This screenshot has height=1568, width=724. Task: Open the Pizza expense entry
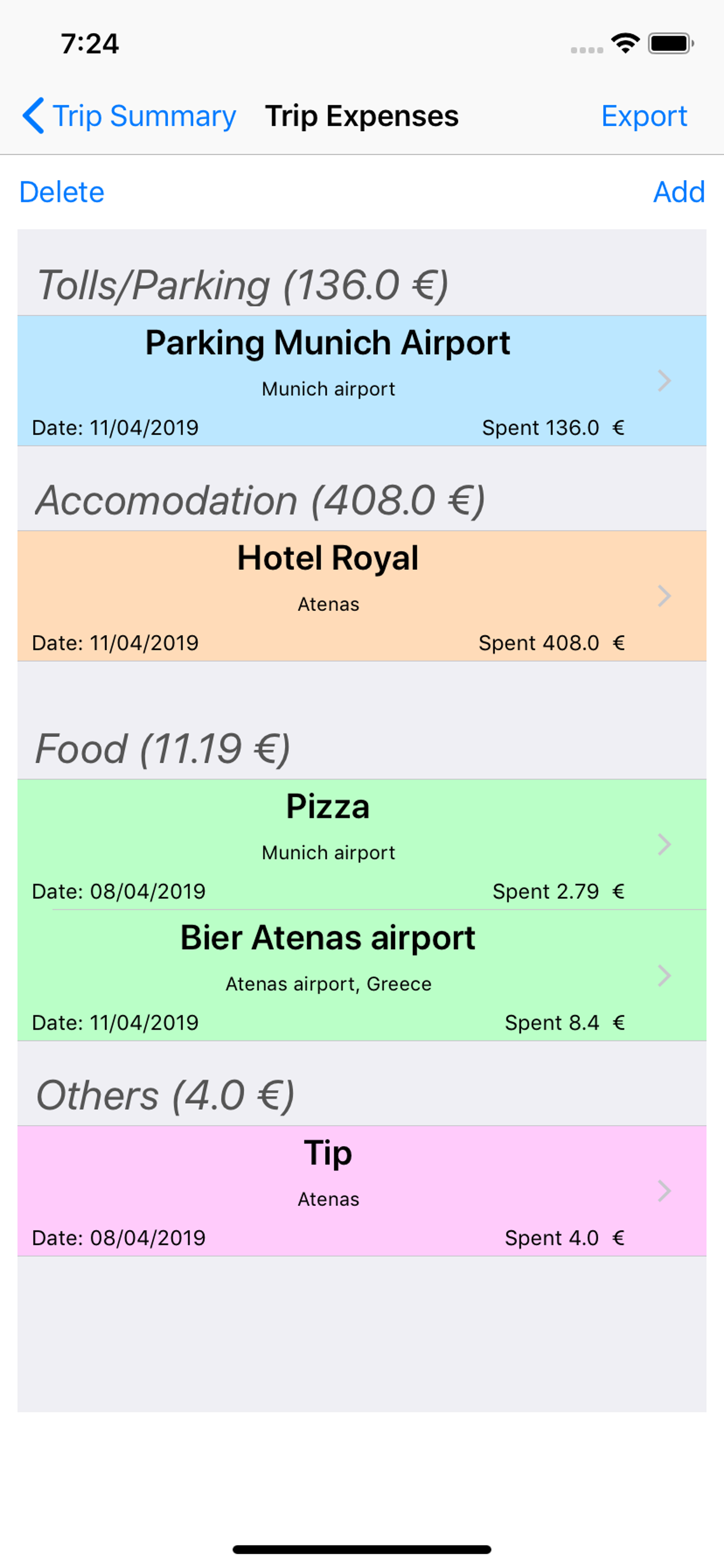point(362,844)
